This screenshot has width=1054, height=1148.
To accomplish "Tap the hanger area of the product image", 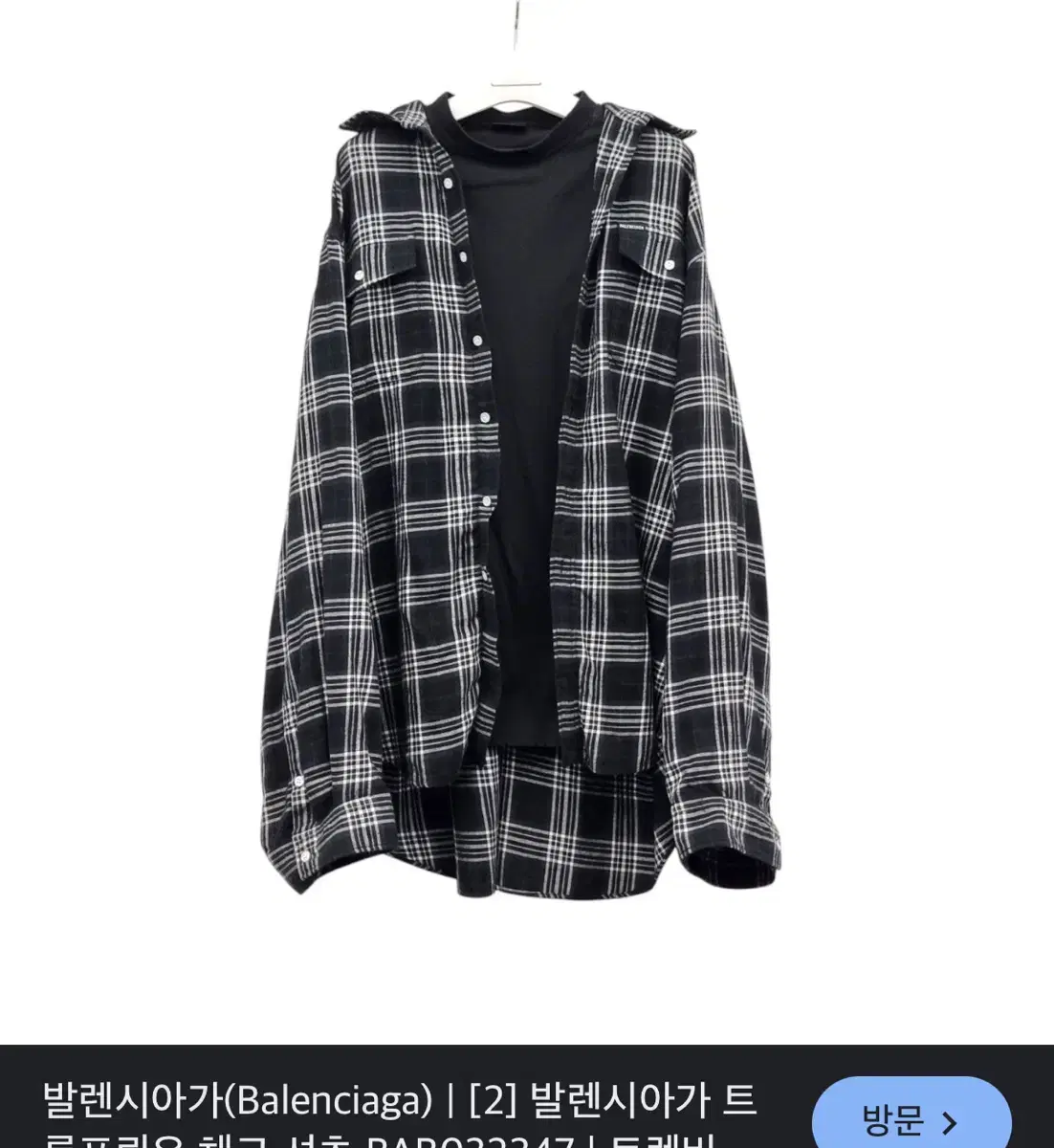I will (x=516, y=57).
